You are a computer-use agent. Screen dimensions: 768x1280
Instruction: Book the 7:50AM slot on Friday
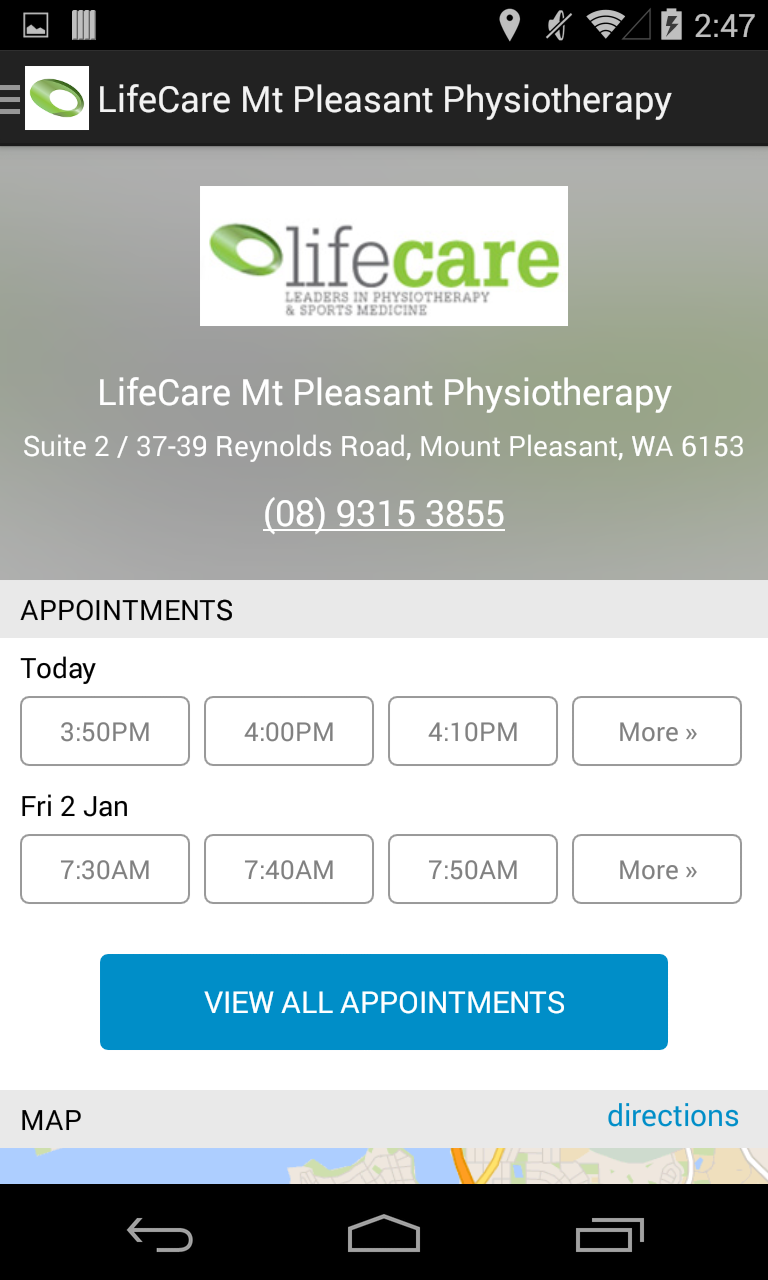pos(473,869)
